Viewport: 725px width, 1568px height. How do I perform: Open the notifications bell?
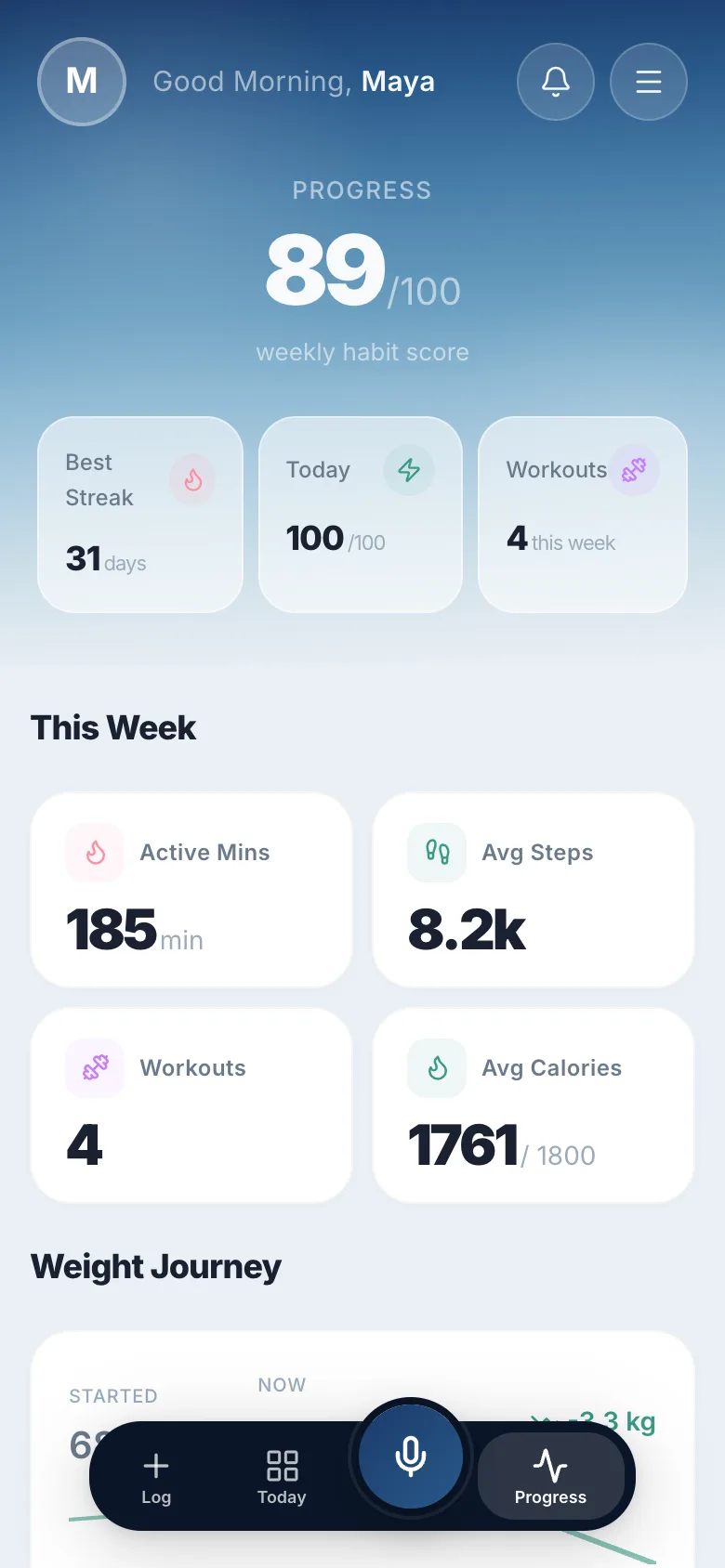(556, 82)
